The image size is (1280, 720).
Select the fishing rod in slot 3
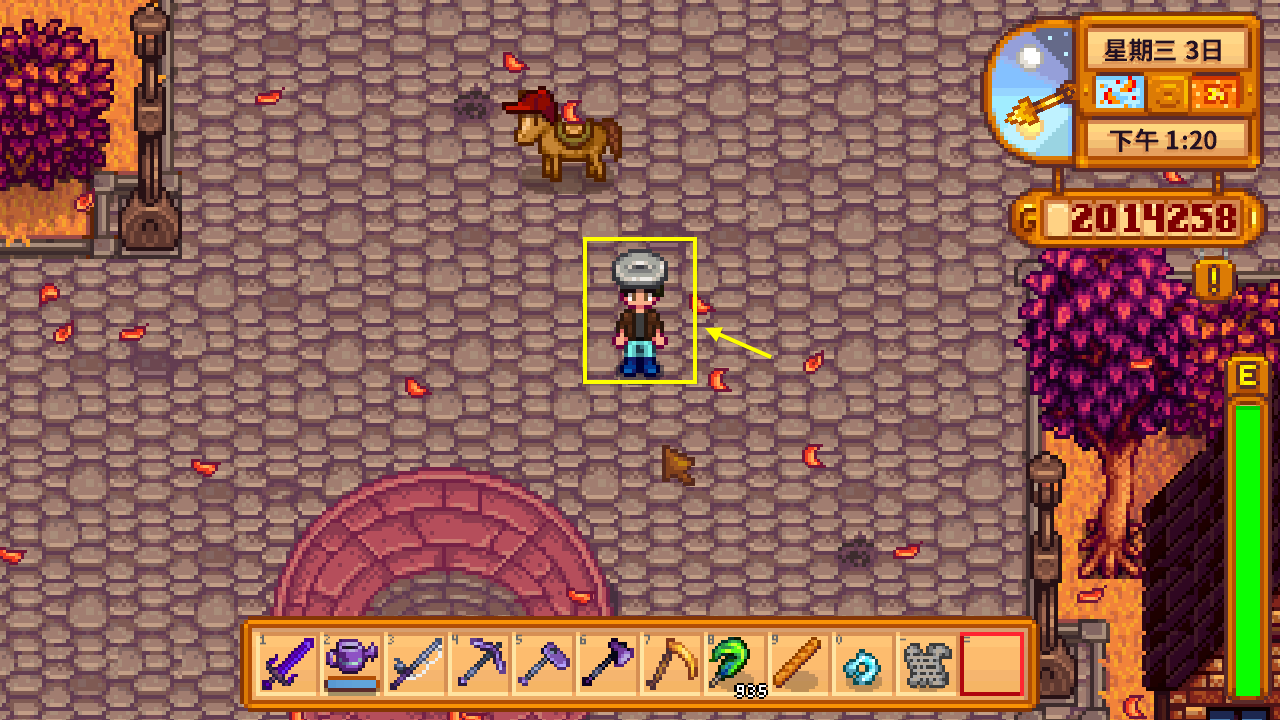tap(416, 664)
